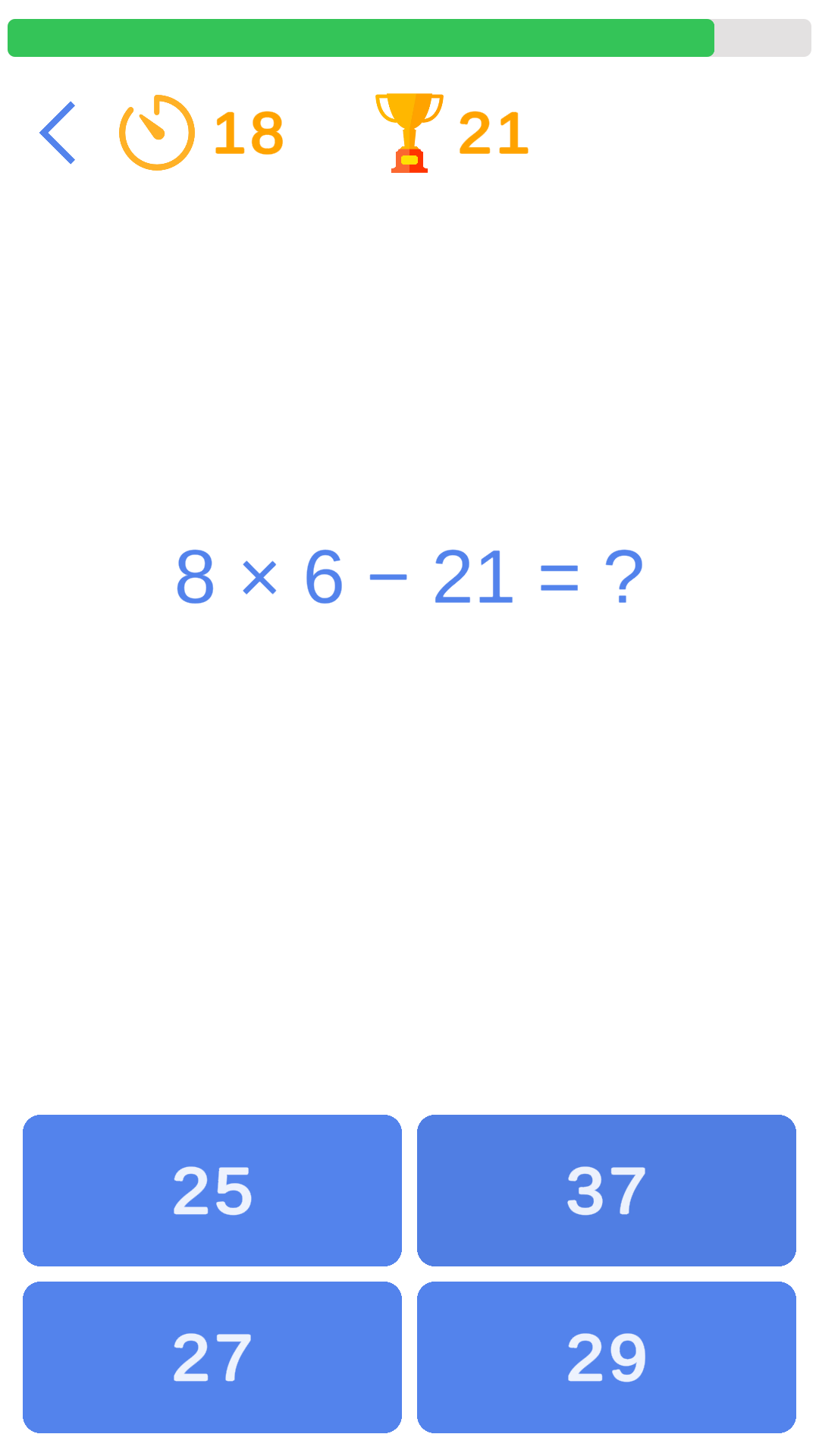Select answer 37
This screenshot has height=1456, width=819.
click(x=607, y=1190)
